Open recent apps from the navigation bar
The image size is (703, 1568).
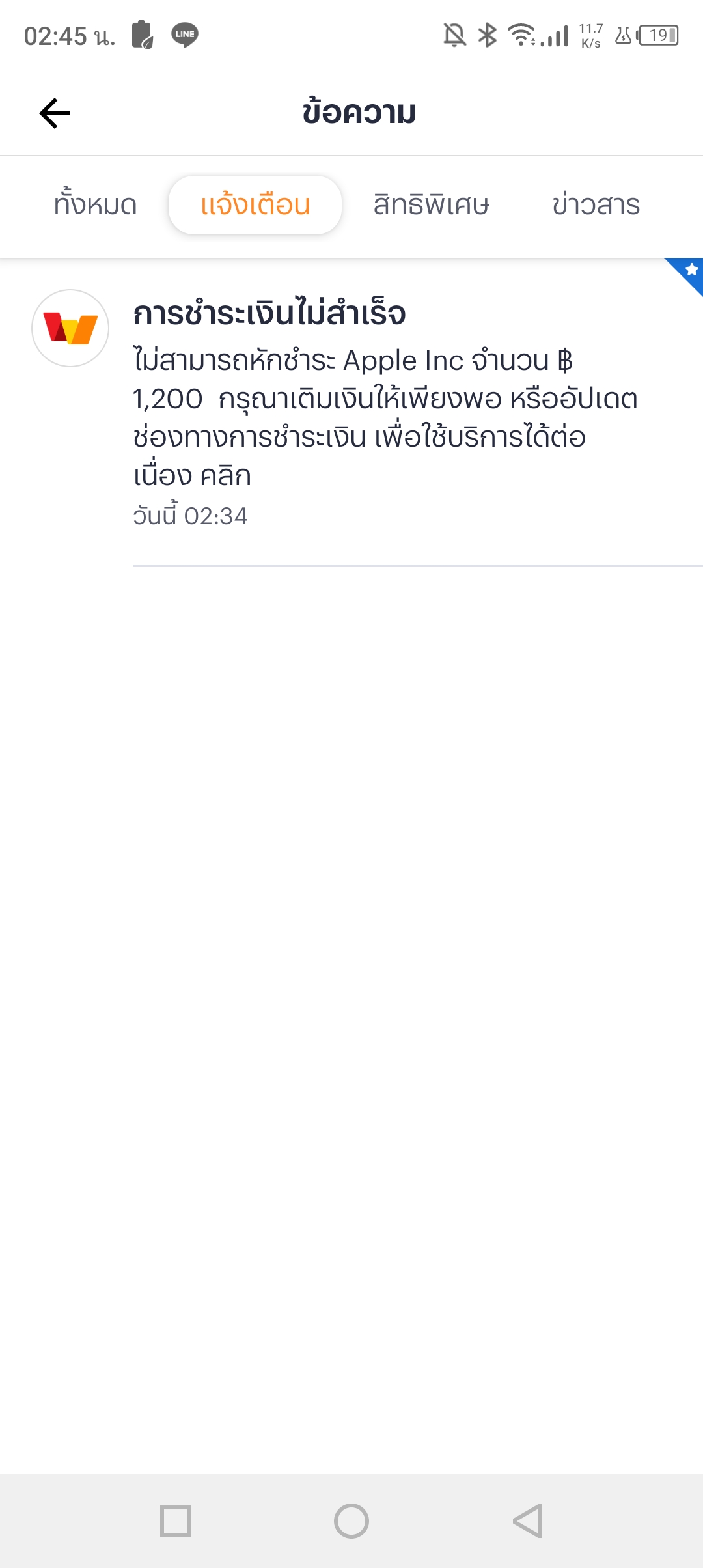176,1521
